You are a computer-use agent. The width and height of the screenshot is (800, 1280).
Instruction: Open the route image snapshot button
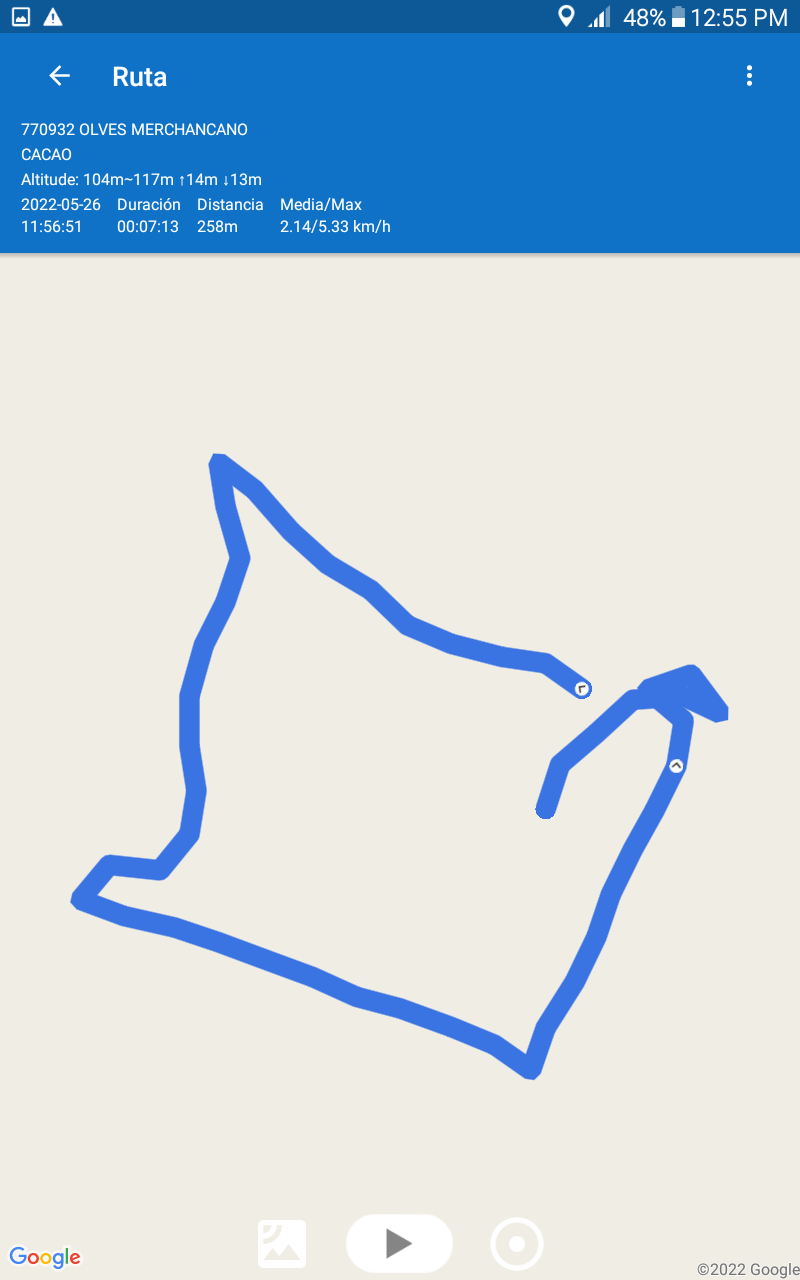pyautogui.click(x=282, y=1244)
